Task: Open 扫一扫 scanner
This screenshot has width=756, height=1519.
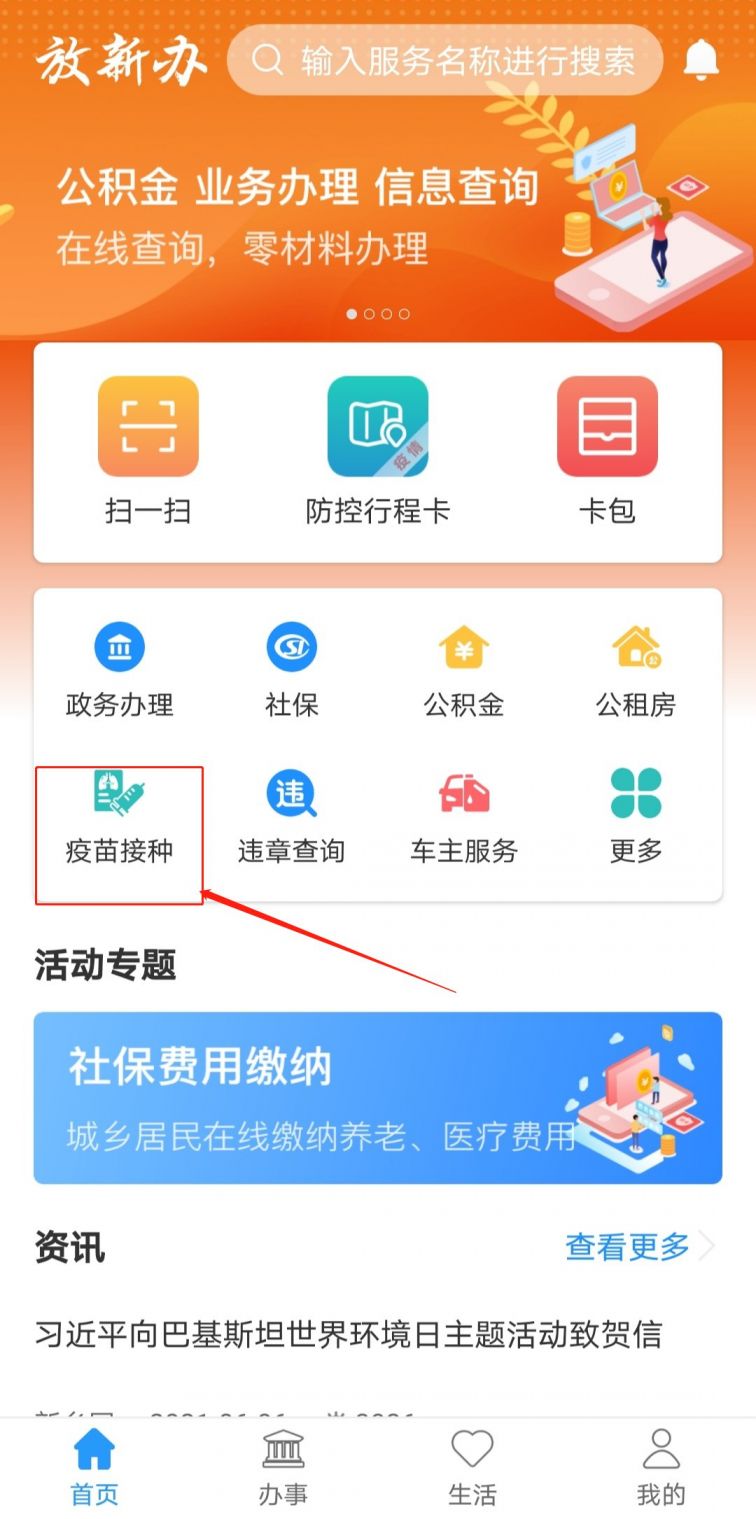Action: [148, 449]
